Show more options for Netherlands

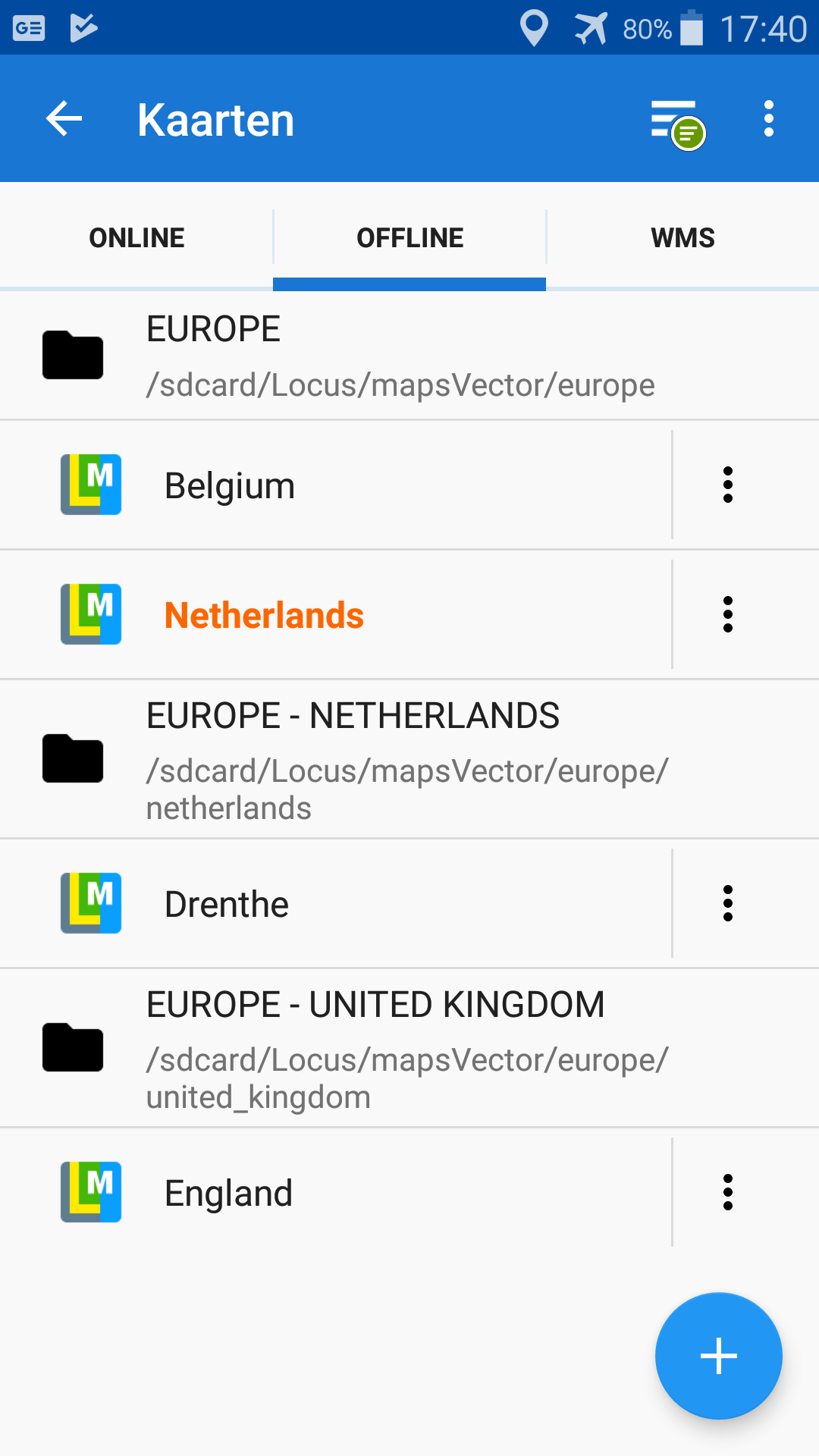pyautogui.click(x=728, y=615)
